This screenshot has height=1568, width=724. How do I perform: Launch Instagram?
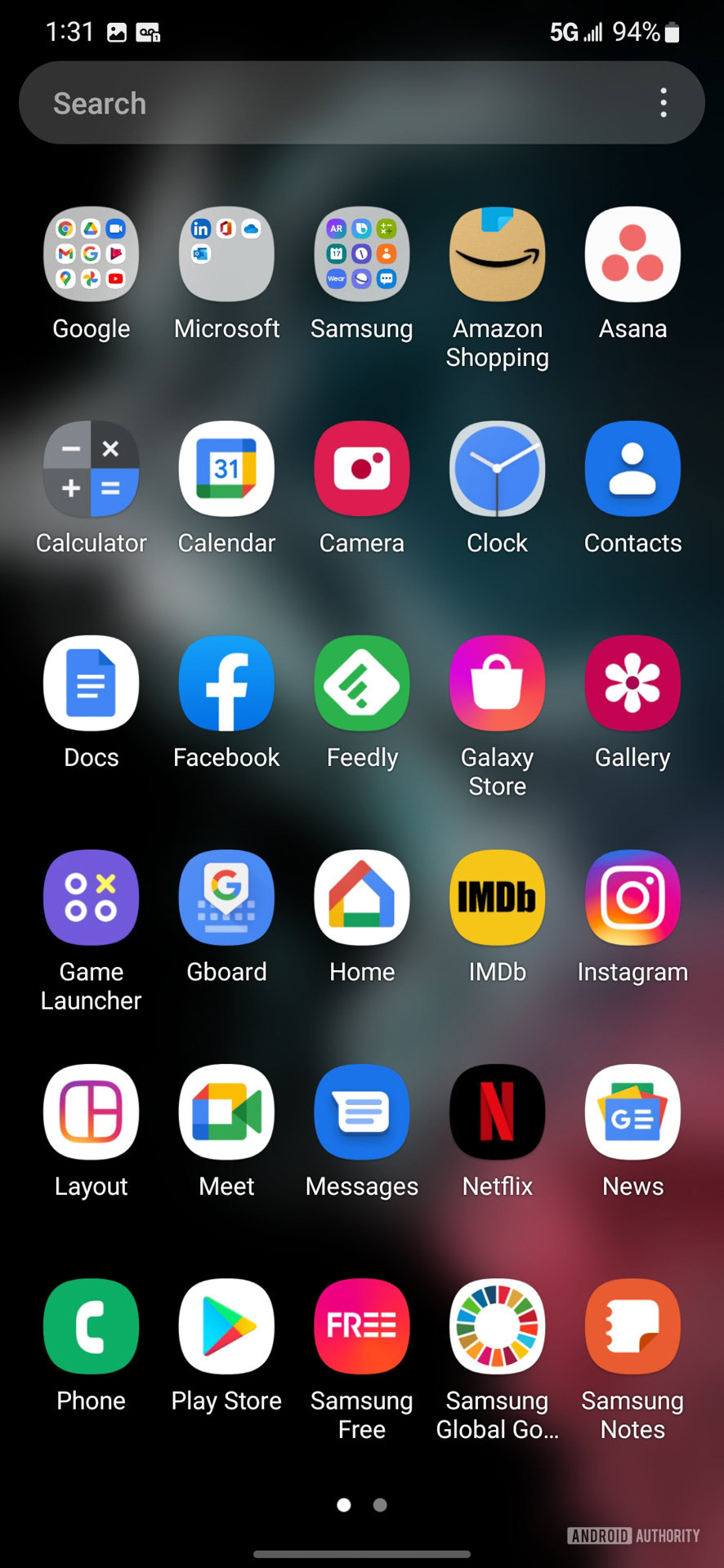click(632, 898)
